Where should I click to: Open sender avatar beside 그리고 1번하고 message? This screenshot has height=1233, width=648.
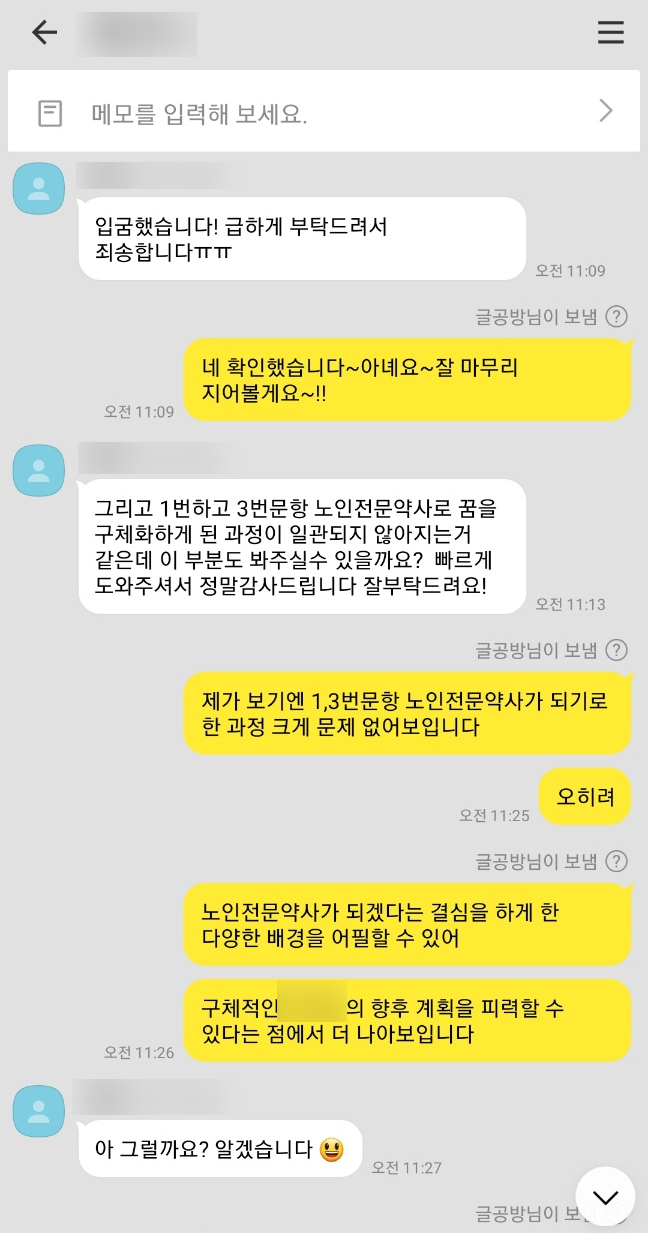(38, 470)
